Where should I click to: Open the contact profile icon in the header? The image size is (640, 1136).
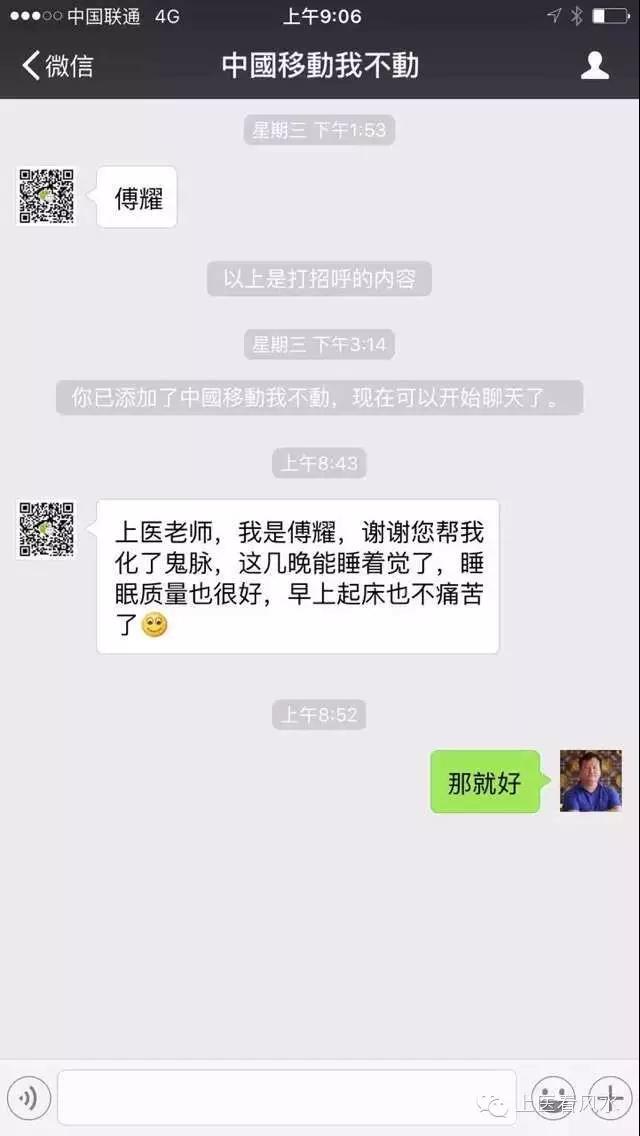(x=595, y=66)
